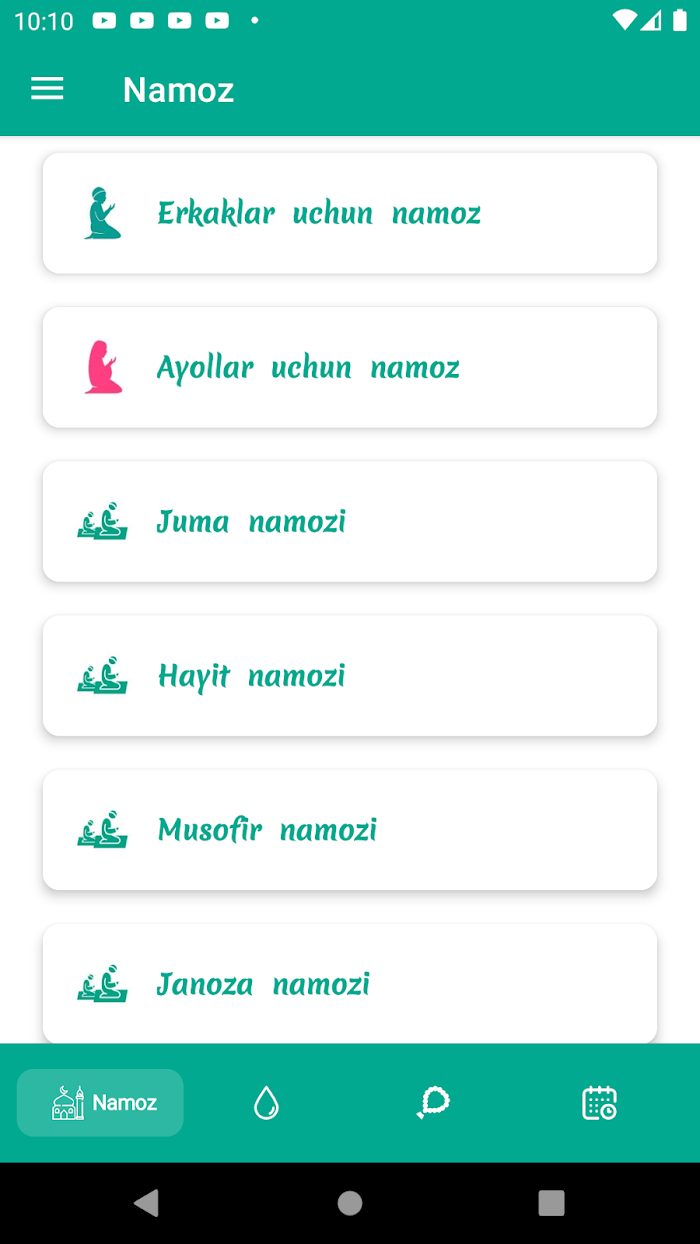Viewport: 700px width, 1244px height.
Task: Open the calendar clock tab
Action: 600,1103
